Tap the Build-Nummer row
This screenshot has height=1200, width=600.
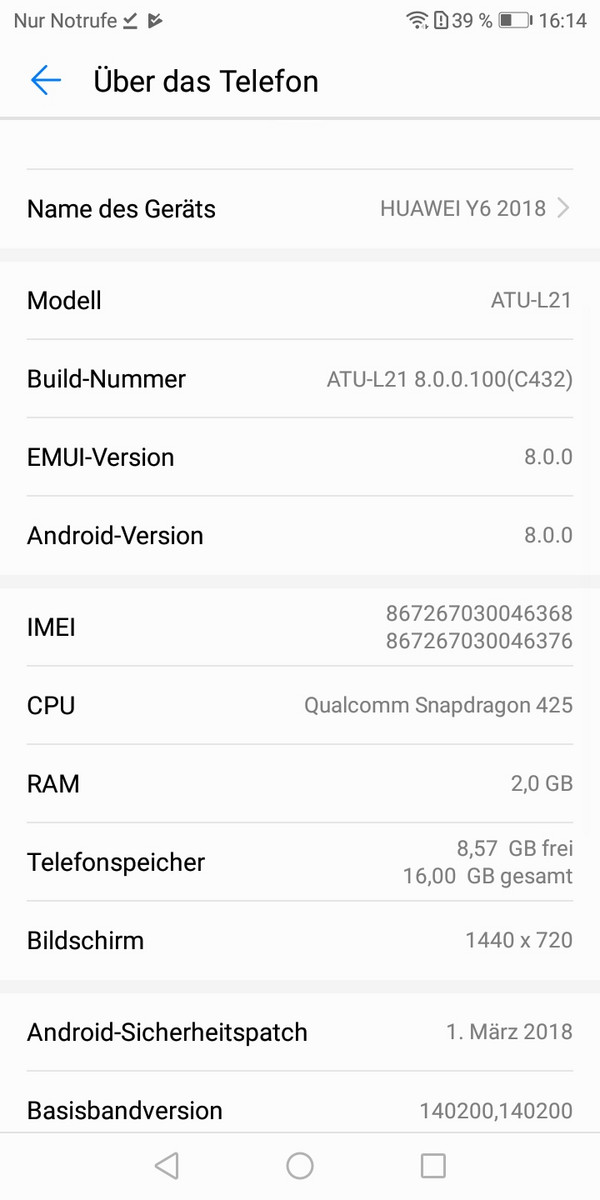(300, 379)
